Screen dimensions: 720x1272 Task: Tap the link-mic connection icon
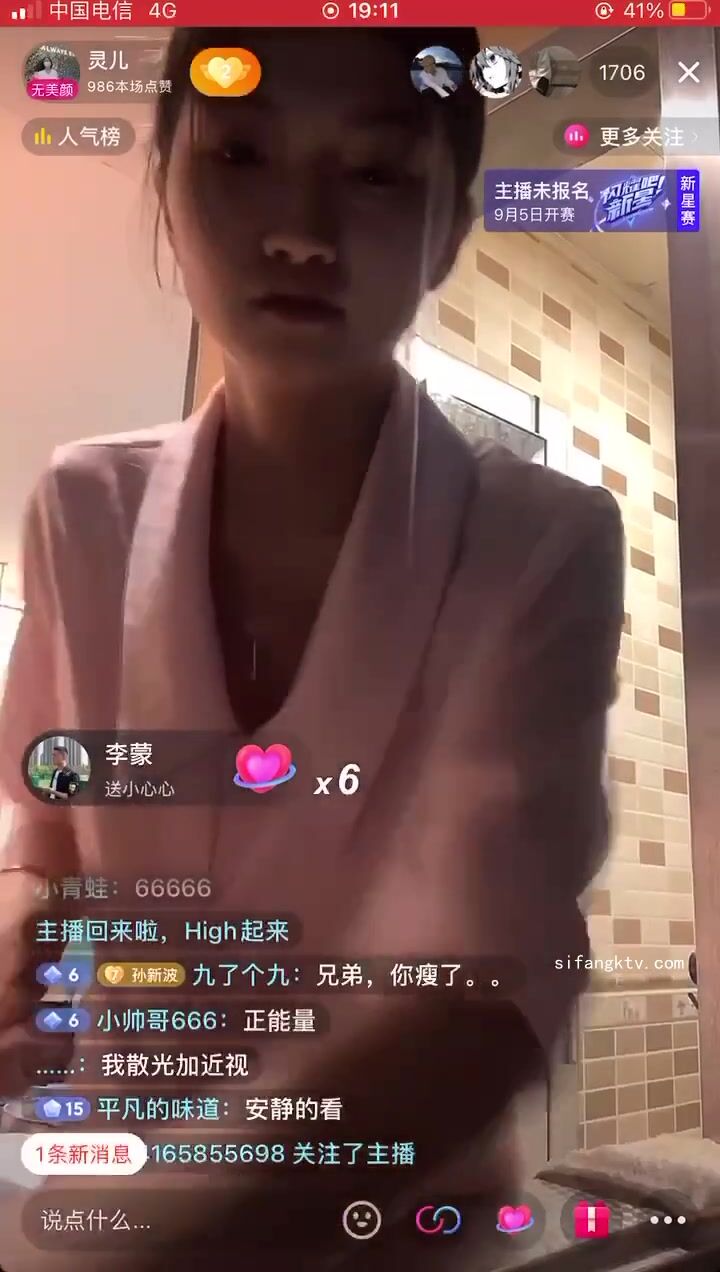pyautogui.click(x=438, y=1219)
